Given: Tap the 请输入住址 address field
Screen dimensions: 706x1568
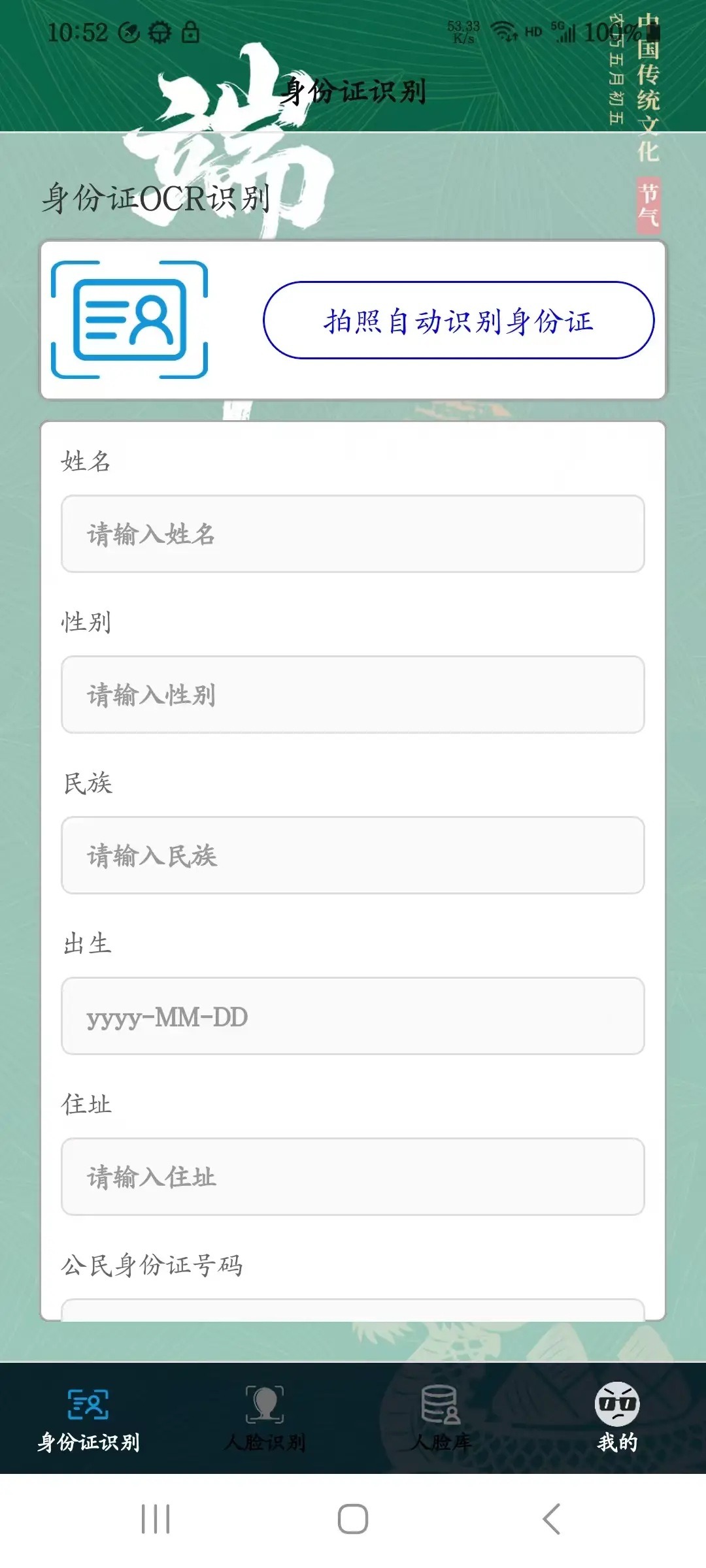Looking at the screenshot, I should (353, 1177).
